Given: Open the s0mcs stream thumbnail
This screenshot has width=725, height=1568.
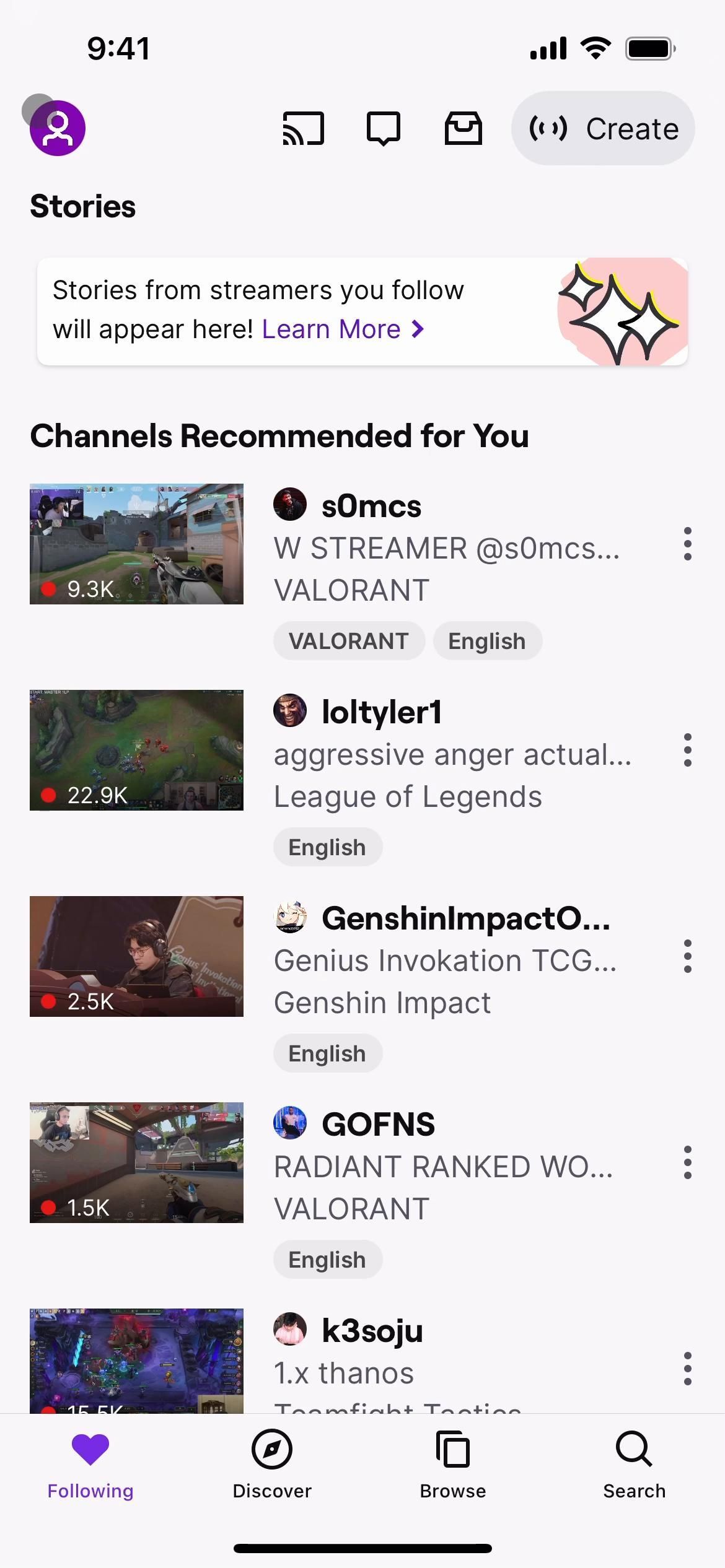Looking at the screenshot, I should (136, 544).
